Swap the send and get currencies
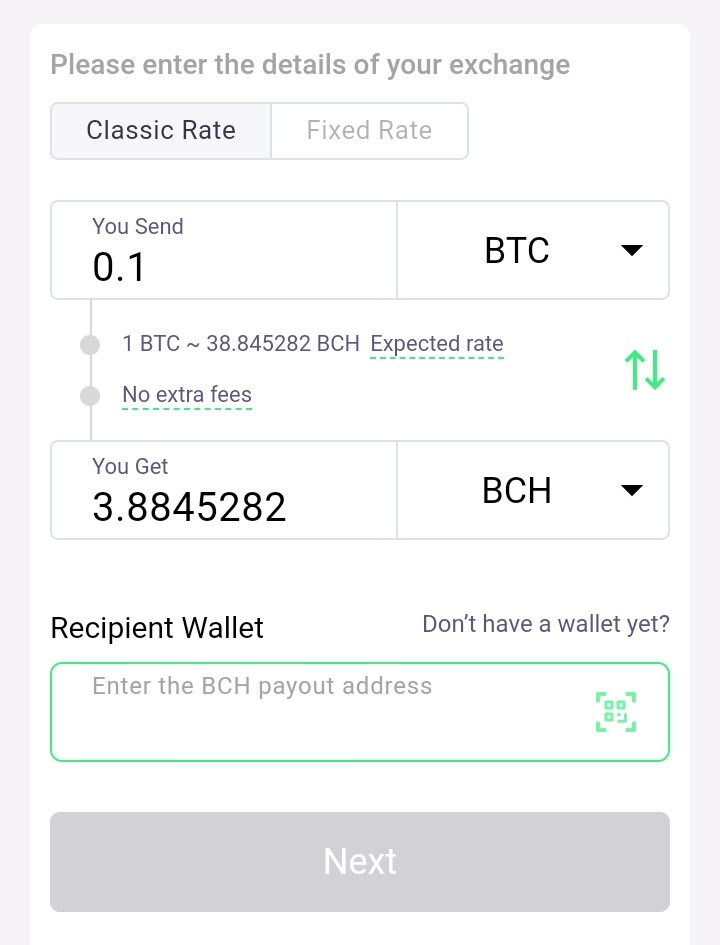The height and width of the screenshot is (945, 720). pyautogui.click(x=644, y=369)
